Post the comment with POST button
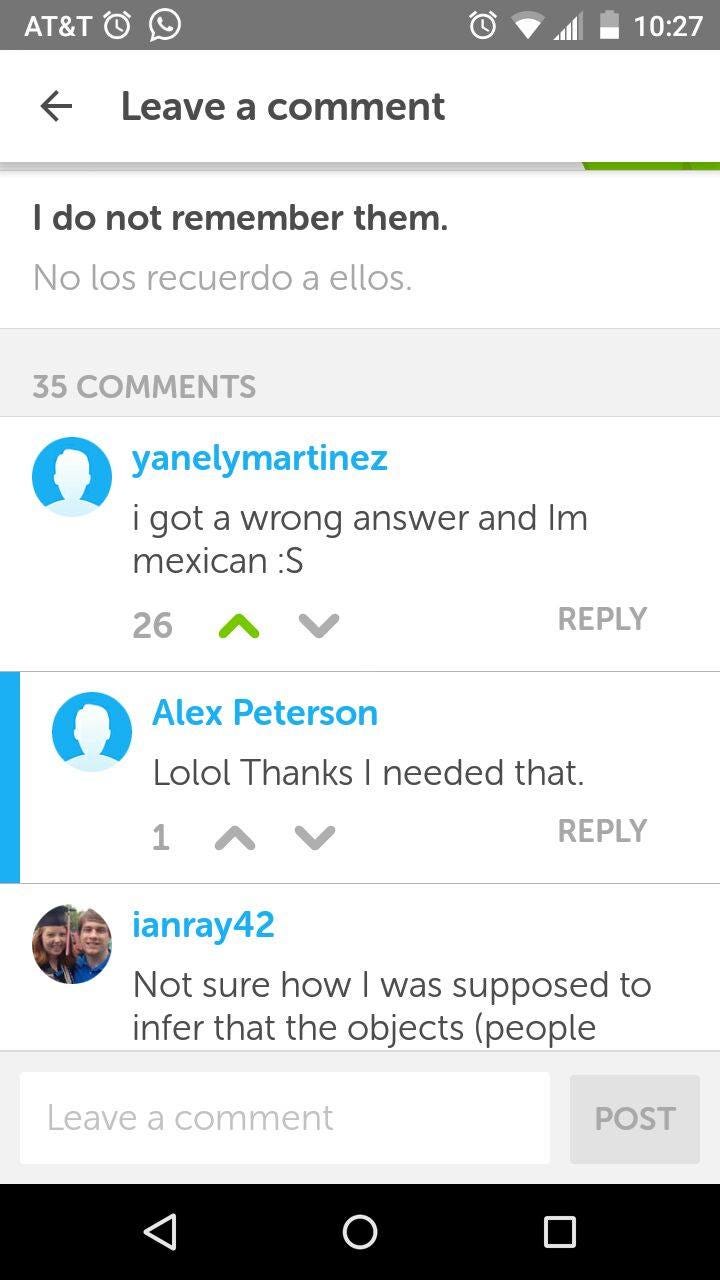 pyautogui.click(x=635, y=1119)
